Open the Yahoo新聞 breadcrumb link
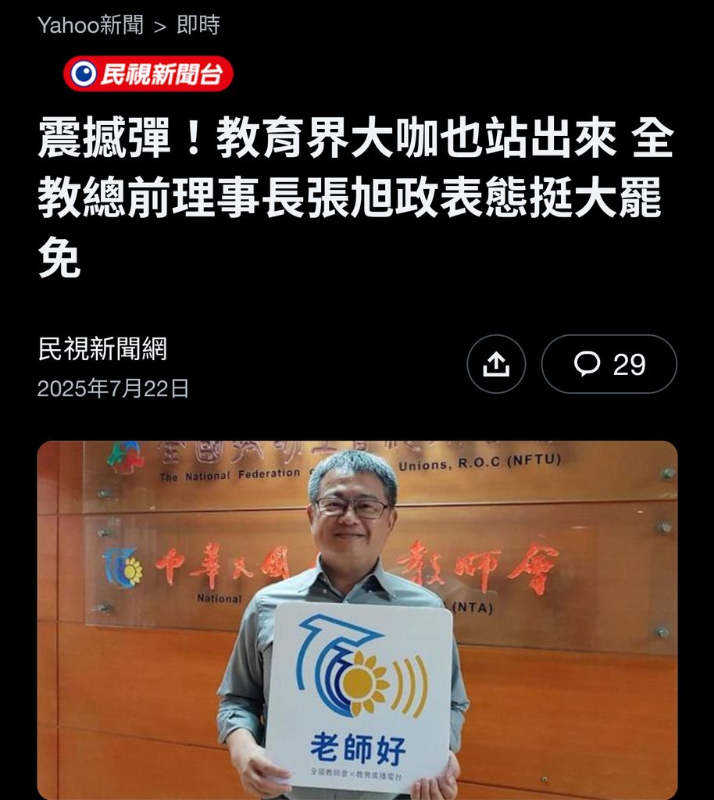Image resolution: width=714 pixels, height=800 pixels. coord(90,25)
